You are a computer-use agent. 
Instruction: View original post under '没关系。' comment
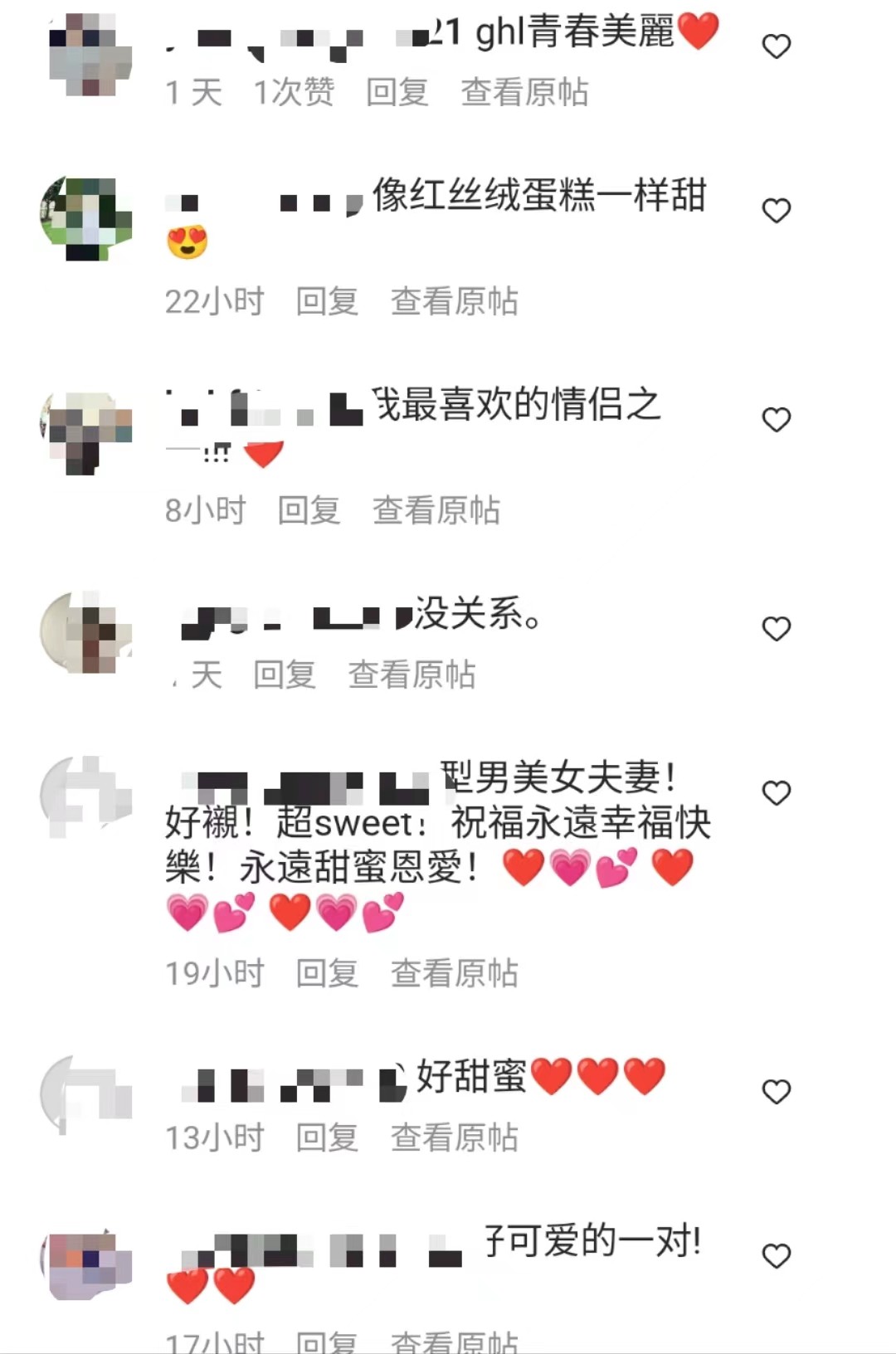pyautogui.click(x=411, y=675)
